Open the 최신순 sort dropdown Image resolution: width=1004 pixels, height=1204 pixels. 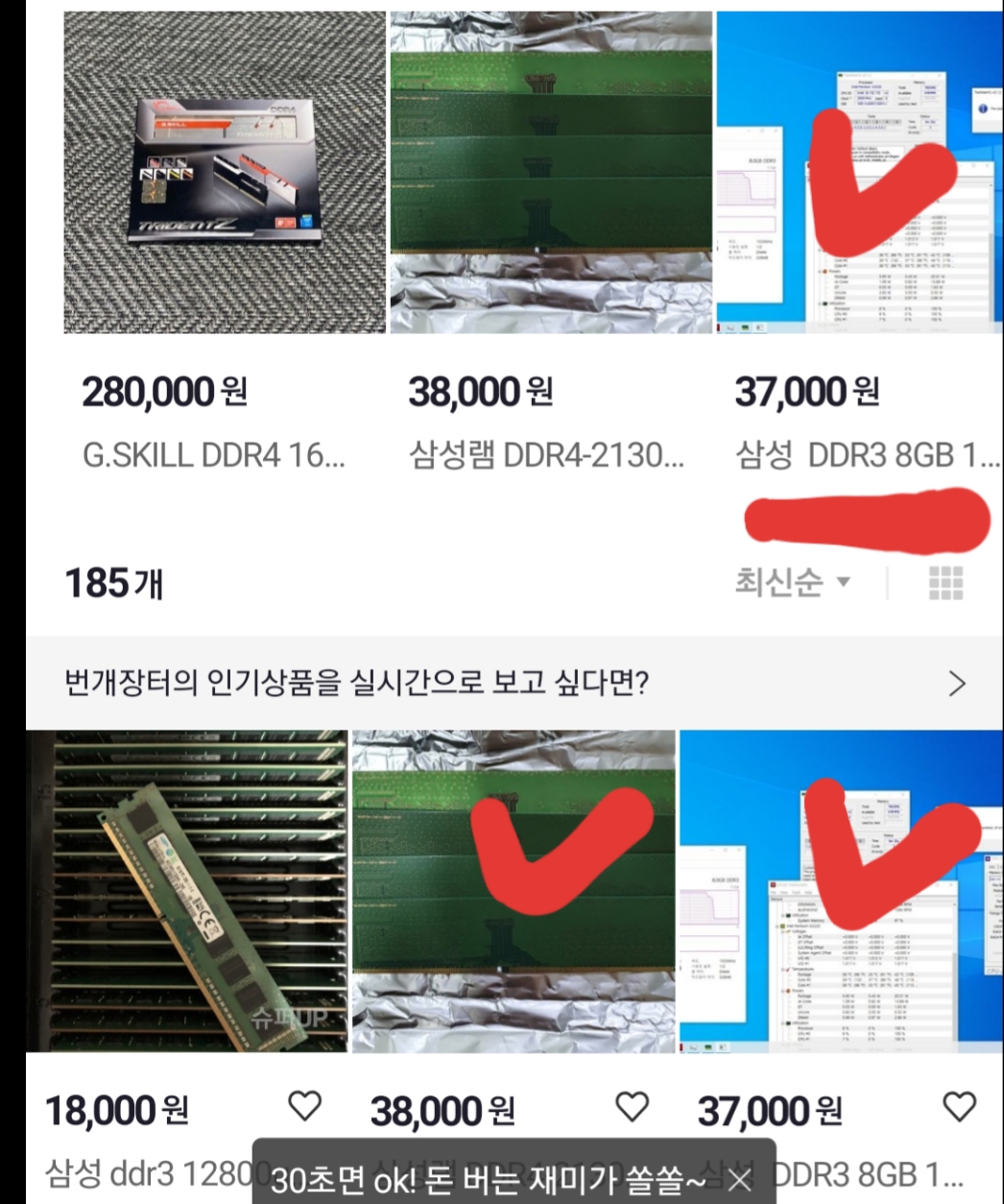click(x=792, y=582)
